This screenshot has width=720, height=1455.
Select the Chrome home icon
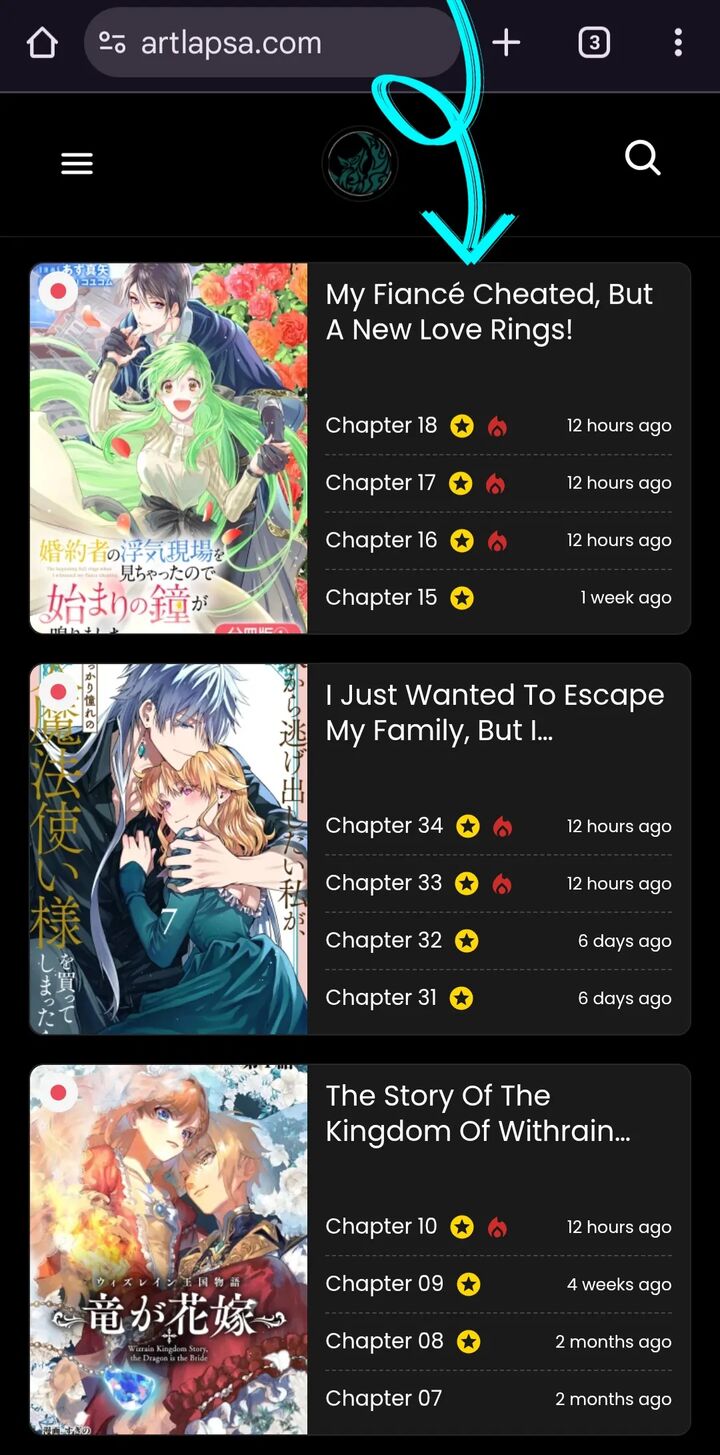point(41,43)
